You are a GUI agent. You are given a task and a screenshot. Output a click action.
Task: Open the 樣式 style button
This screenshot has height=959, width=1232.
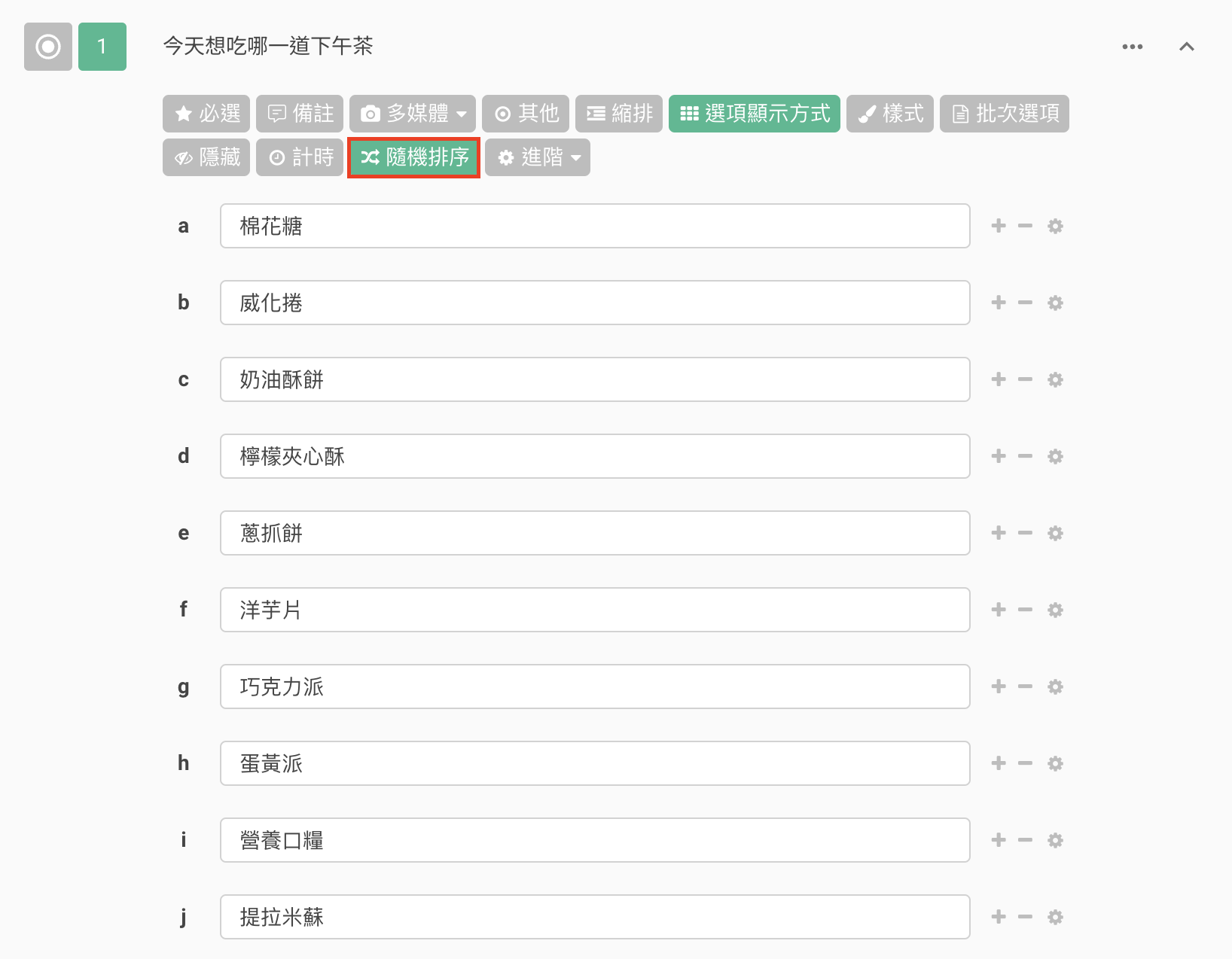click(x=890, y=114)
